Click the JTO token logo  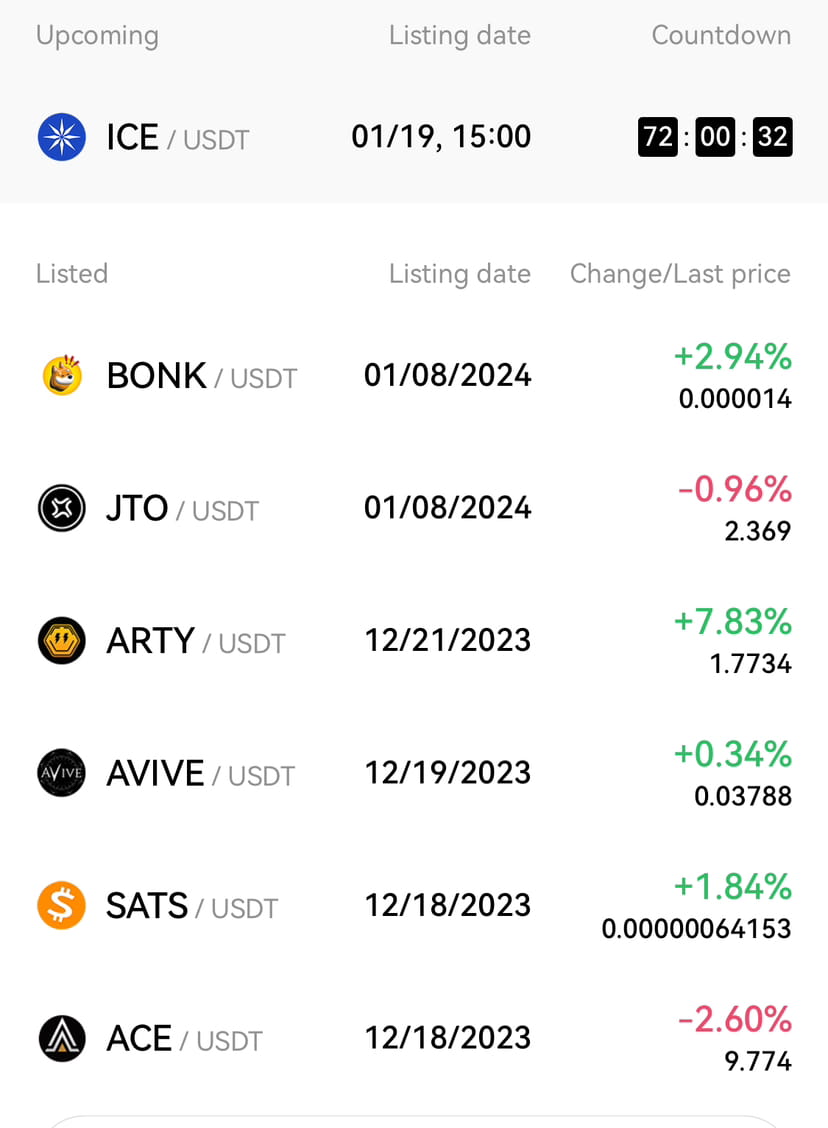coord(62,508)
